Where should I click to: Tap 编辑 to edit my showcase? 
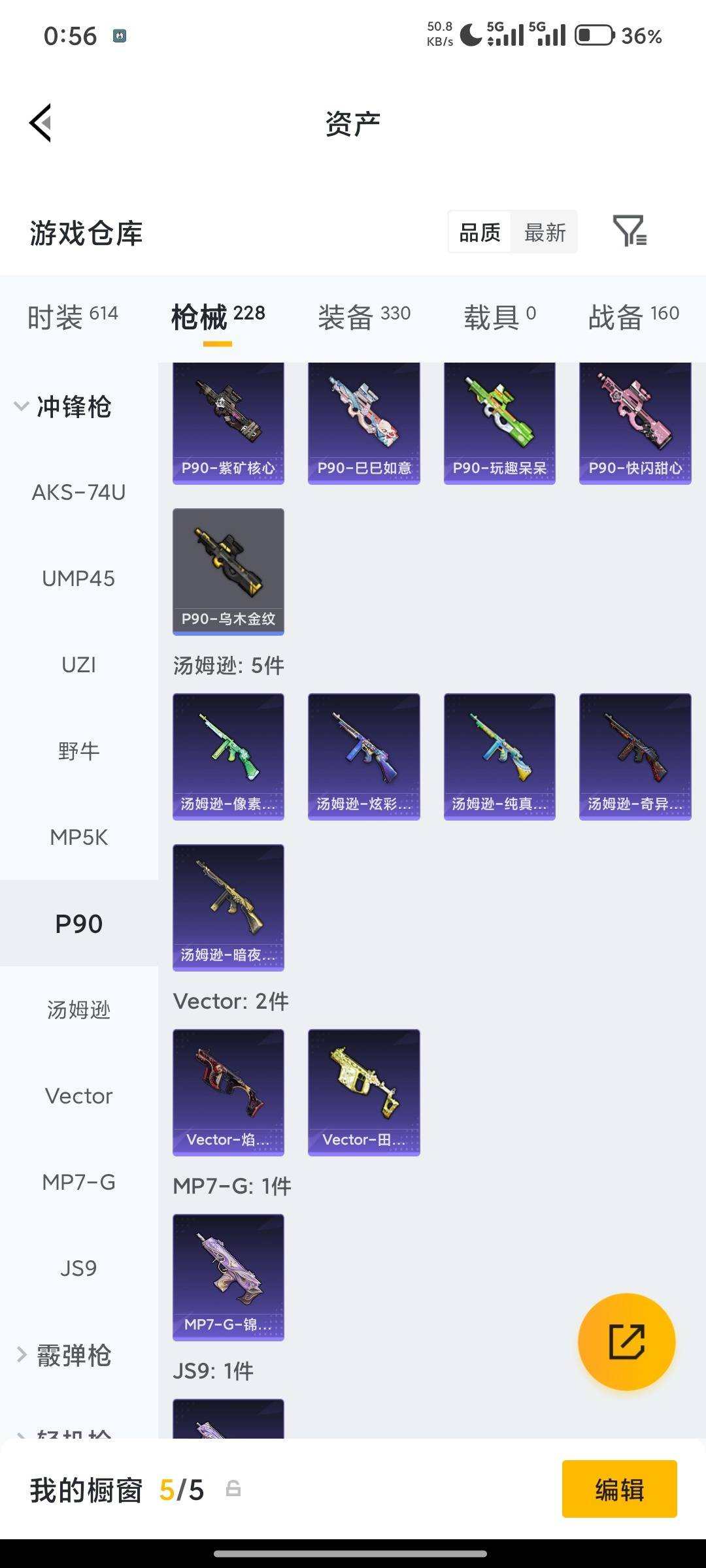(619, 1489)
